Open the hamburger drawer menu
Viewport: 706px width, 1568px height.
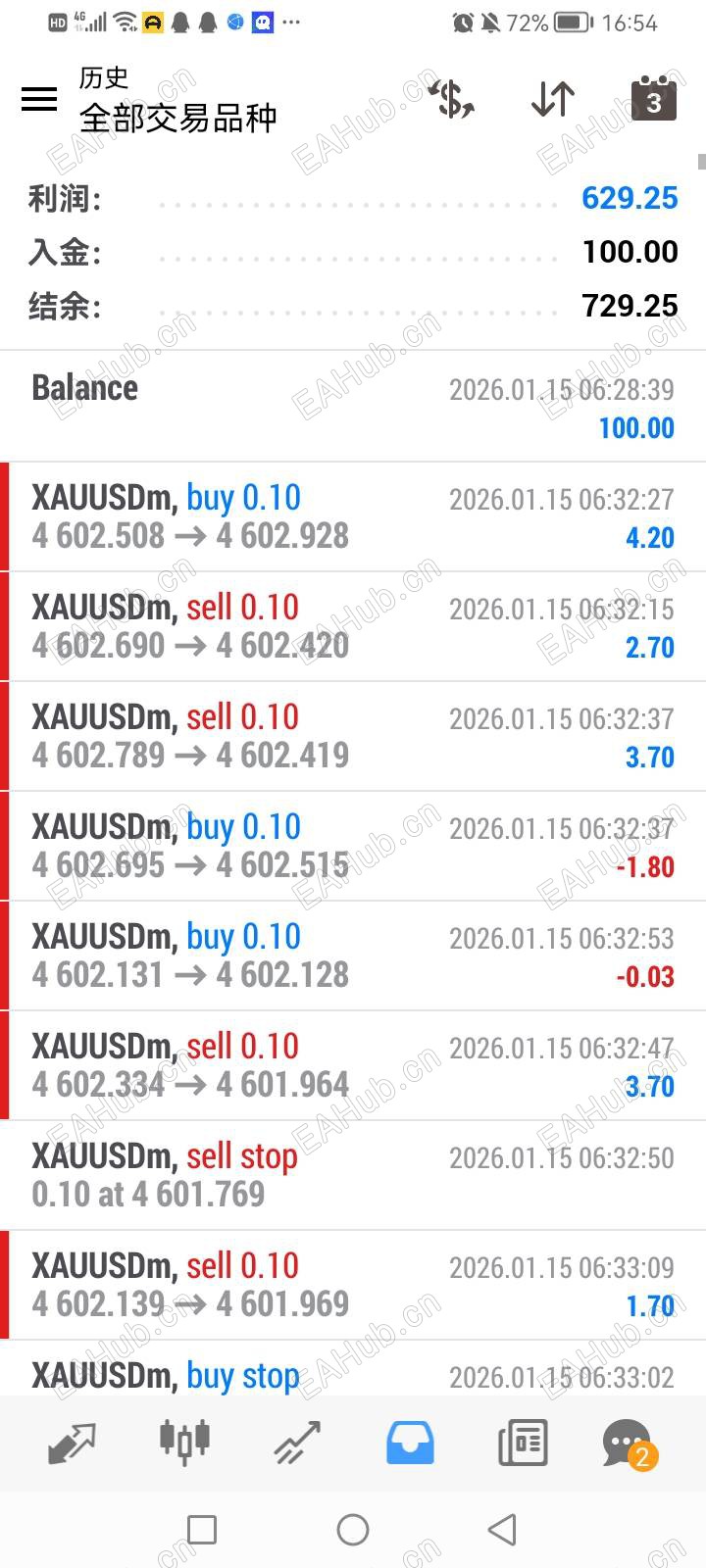point(39,99)
